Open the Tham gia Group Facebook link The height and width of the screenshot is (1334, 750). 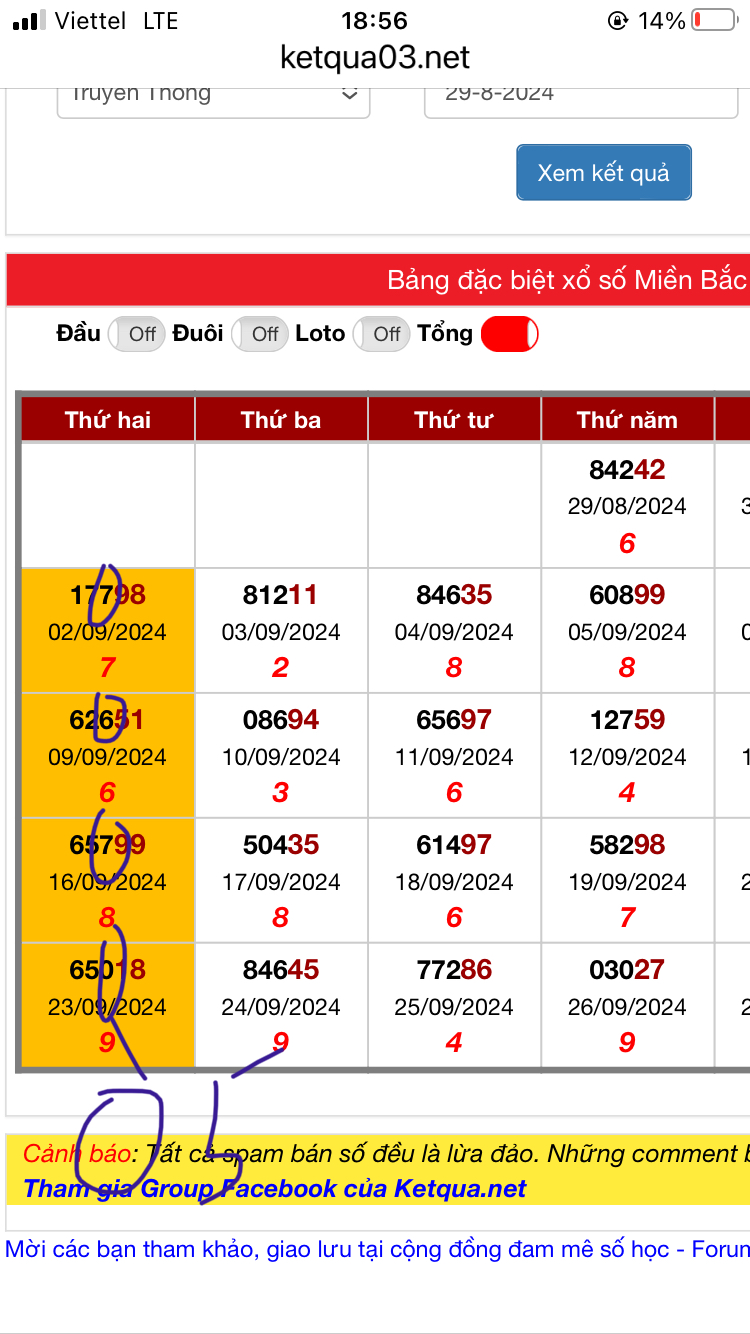click(x=275, y=1189)
